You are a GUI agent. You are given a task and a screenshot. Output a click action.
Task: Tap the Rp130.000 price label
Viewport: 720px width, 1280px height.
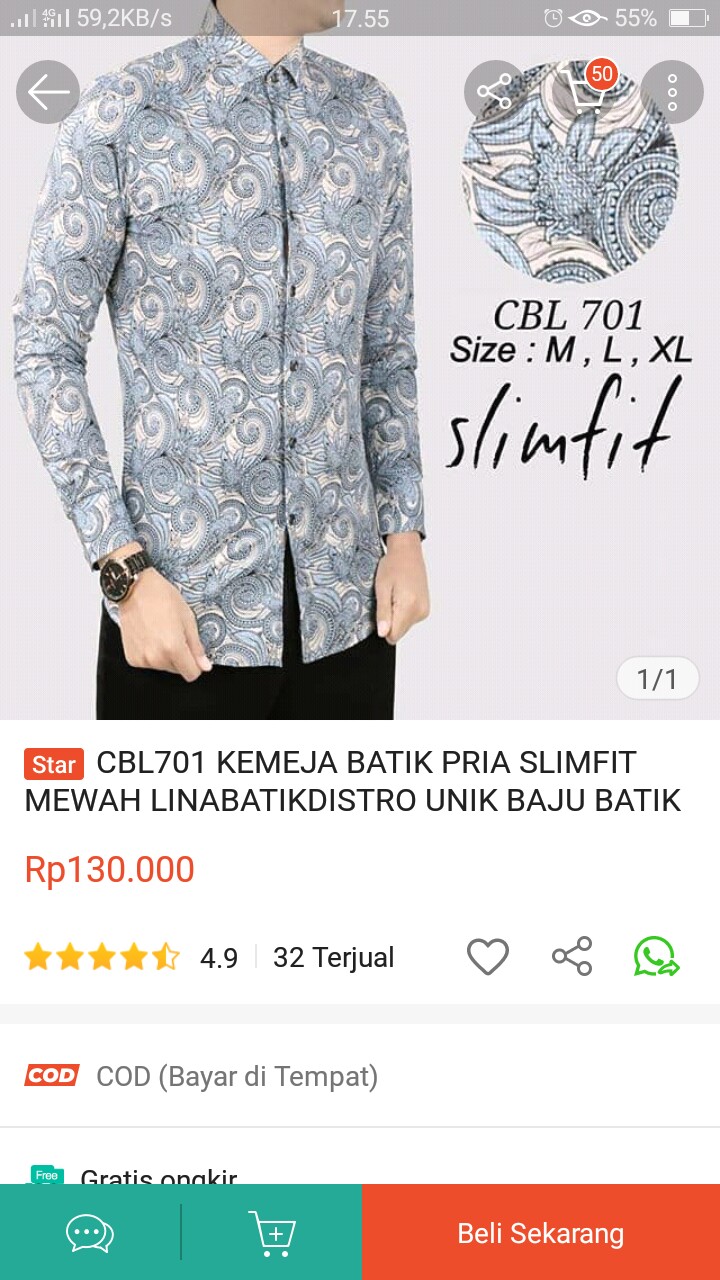110,869
